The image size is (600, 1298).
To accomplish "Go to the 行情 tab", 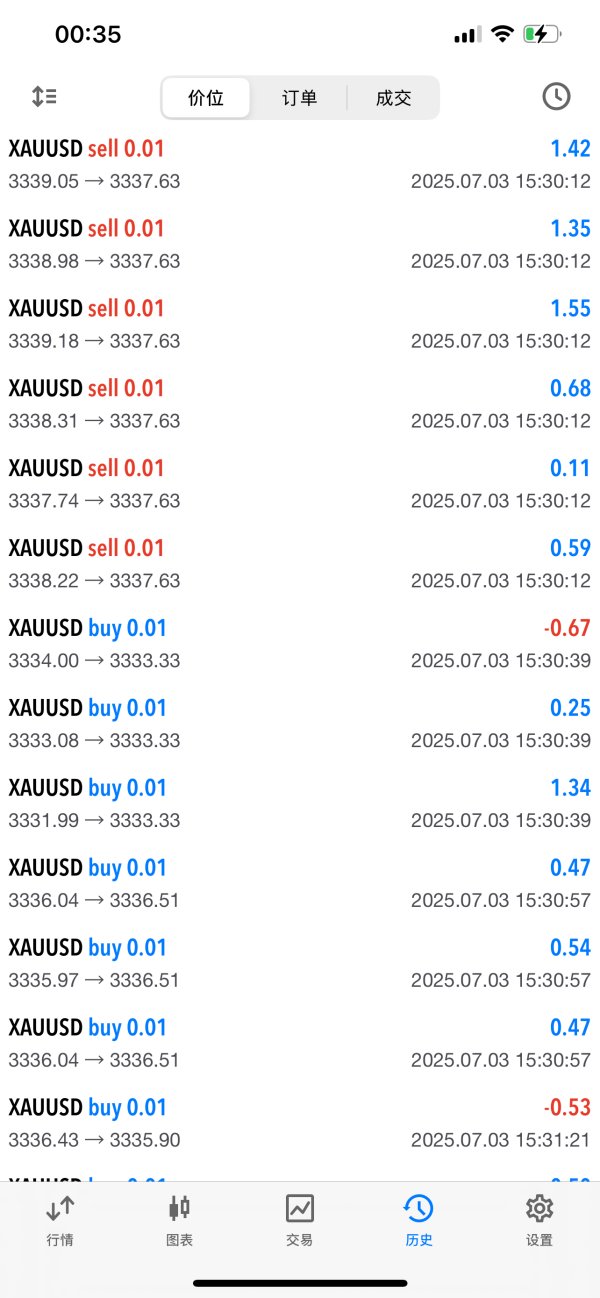I will pos(60,1220).
